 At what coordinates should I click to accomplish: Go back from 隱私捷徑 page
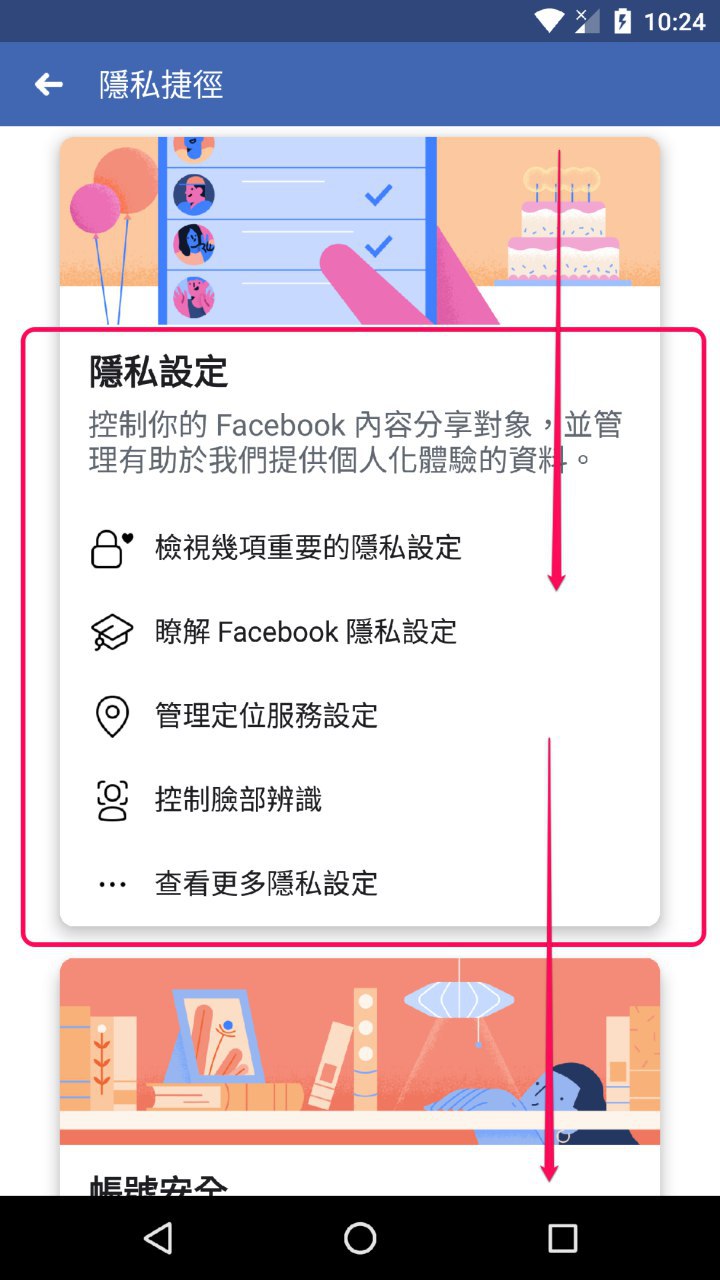48,85
